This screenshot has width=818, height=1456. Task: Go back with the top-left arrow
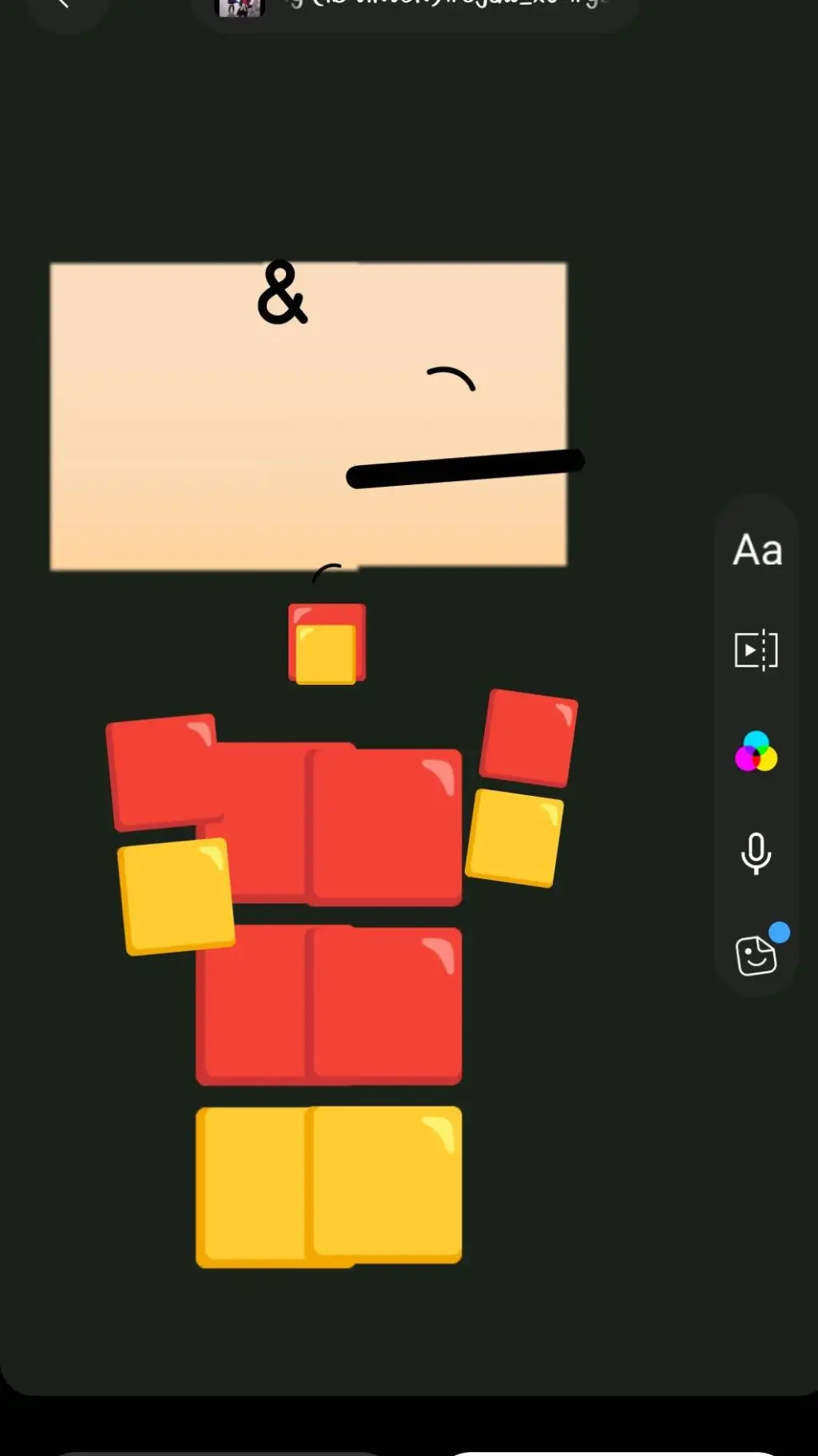pos(66,6)
